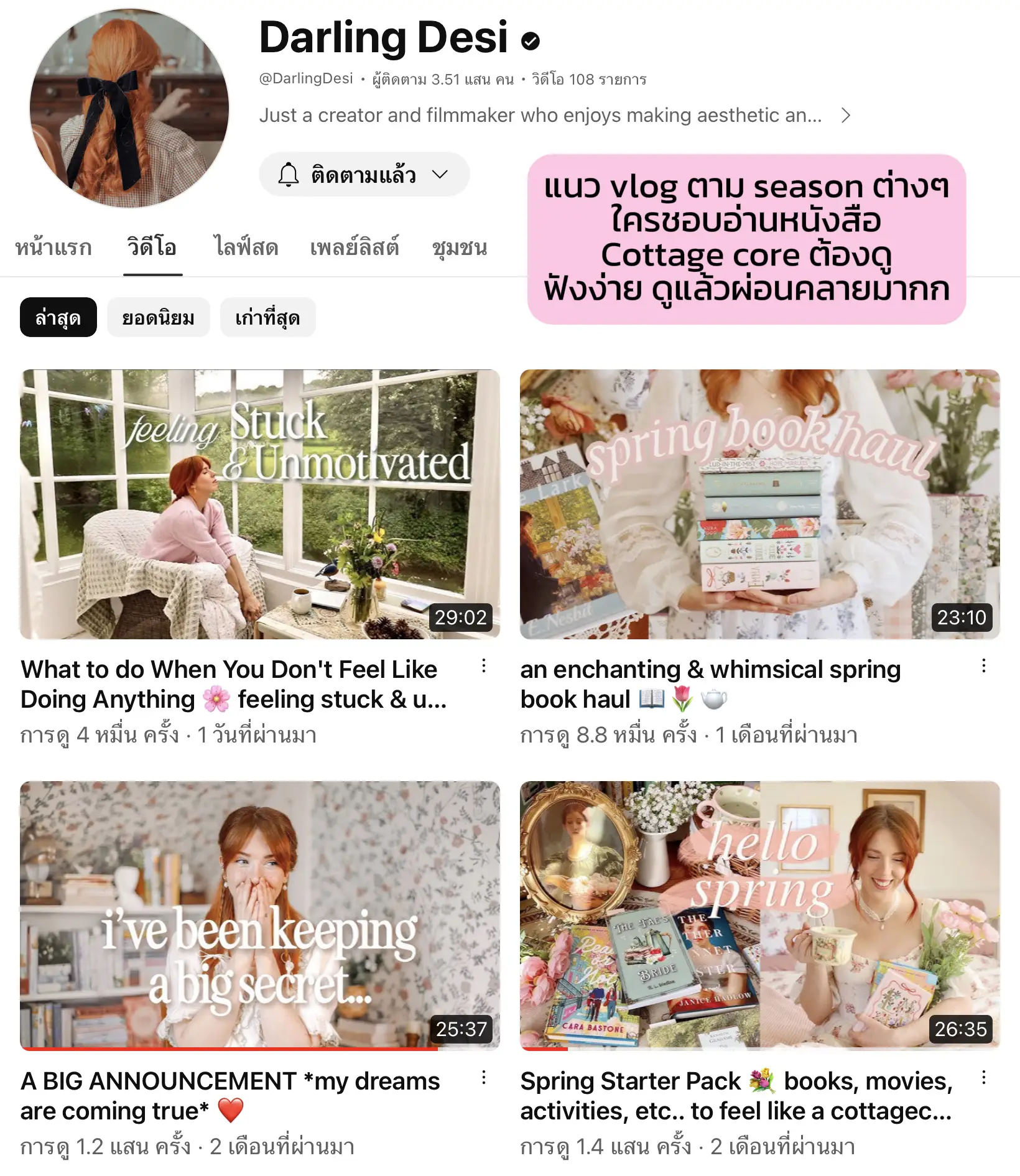Play the feeling Stuck & Unmotivated video
This screenshot has width=1020, height=1176.
[260, 504]
